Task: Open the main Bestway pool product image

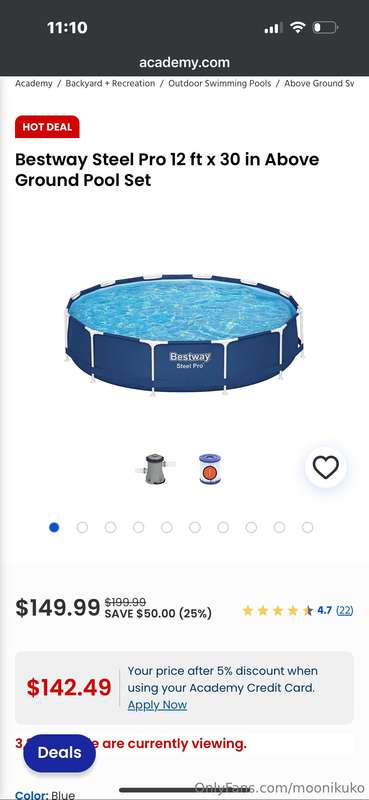Action: coord(184,335)
